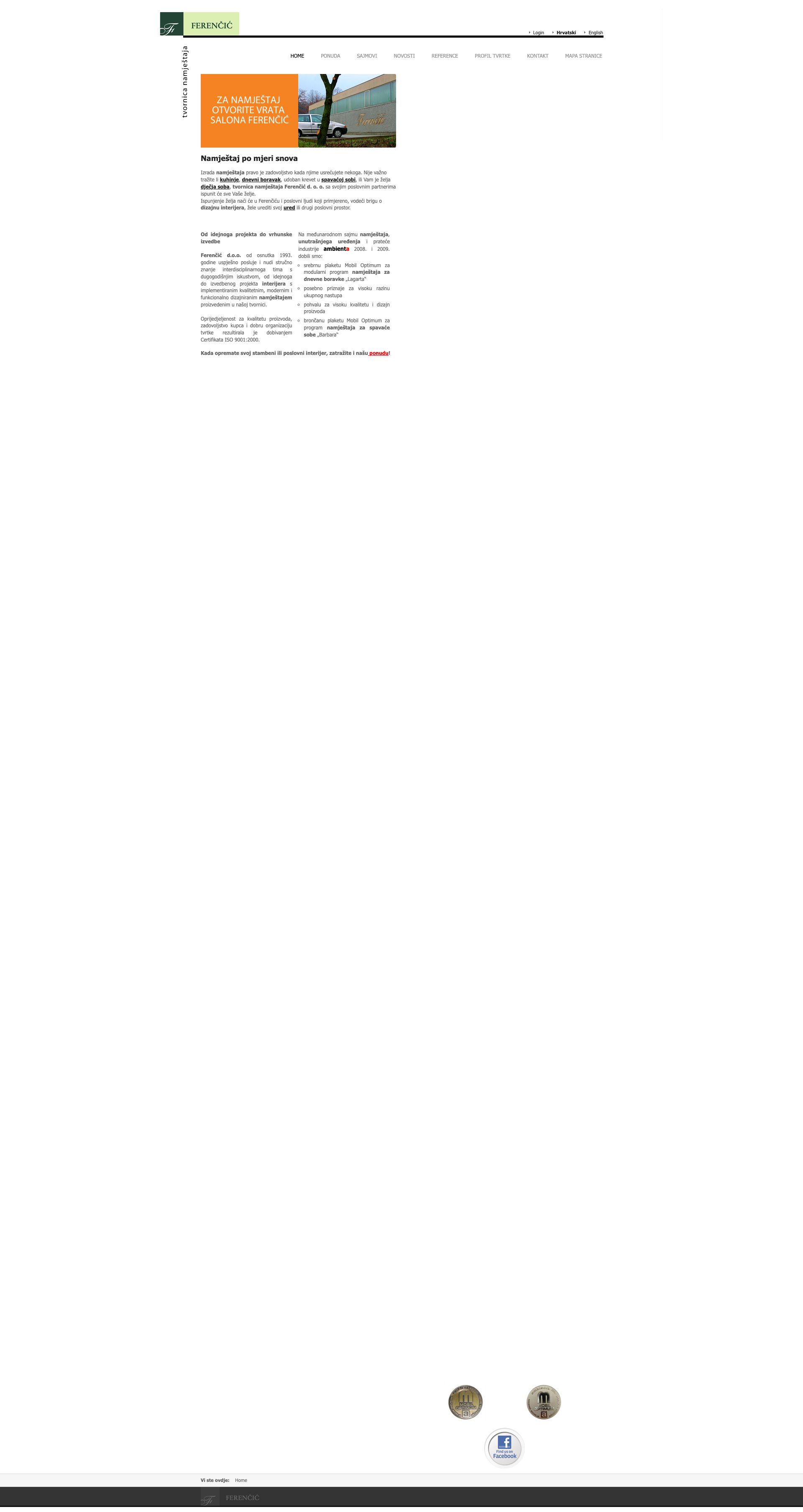Follow the ured link
Screen dimensions: 803x1512
289,208
